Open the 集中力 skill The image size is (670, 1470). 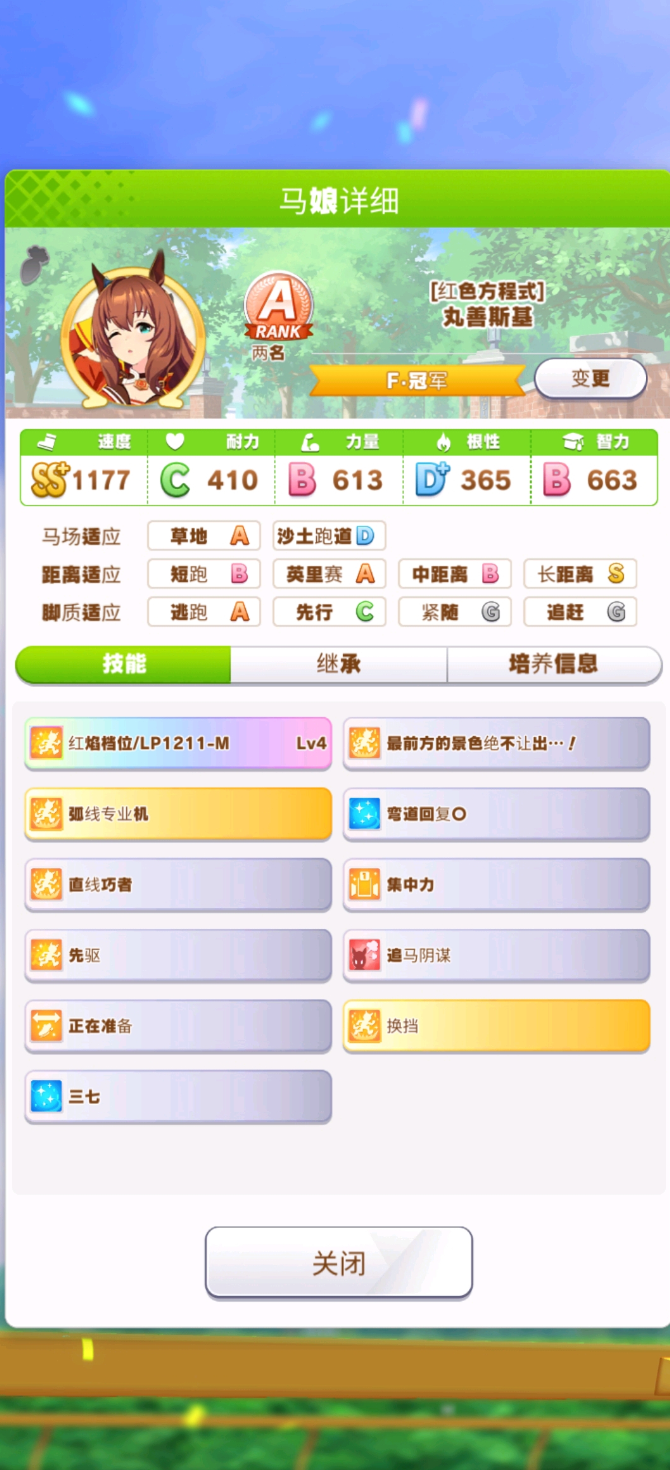pyautogui.click(x=496, y=884)
